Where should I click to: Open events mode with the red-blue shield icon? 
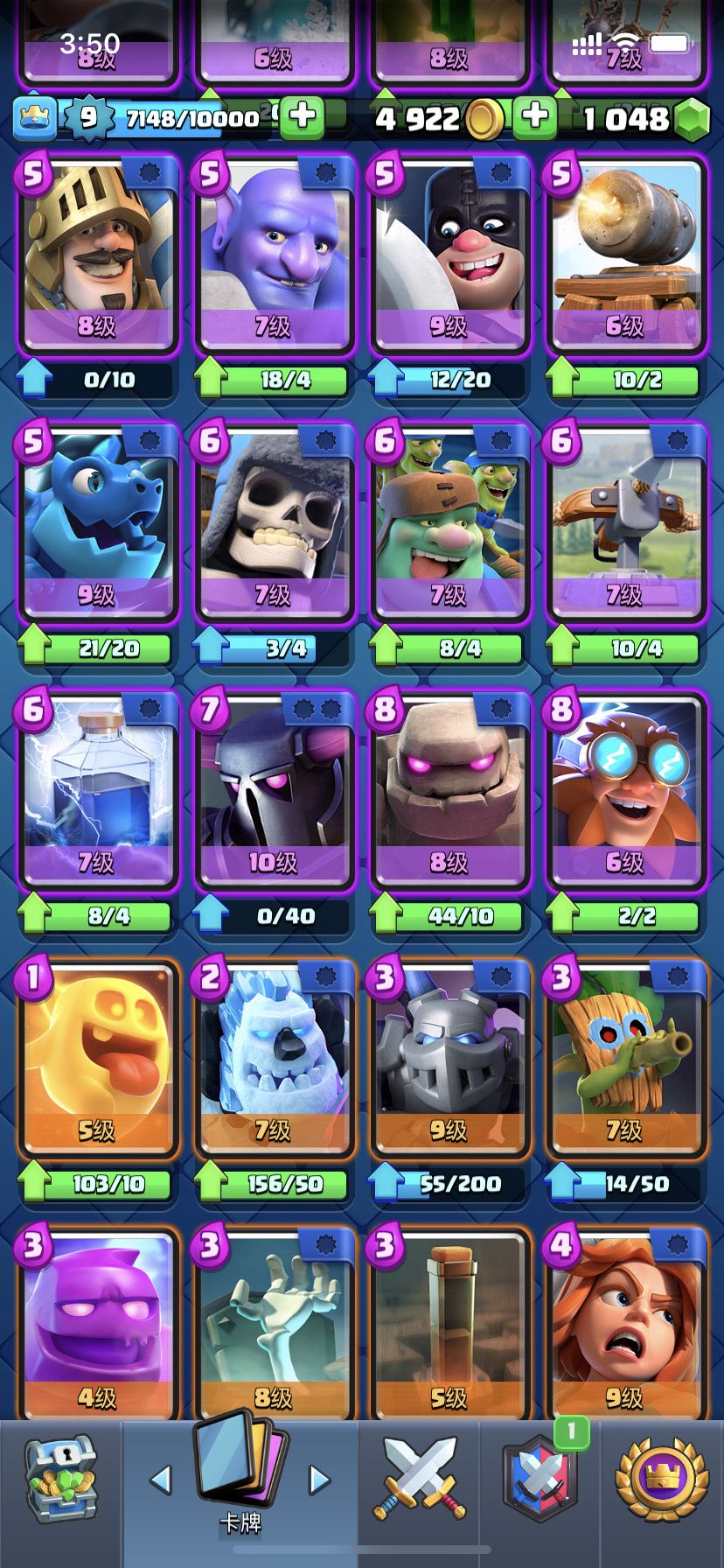point(540,1479)
